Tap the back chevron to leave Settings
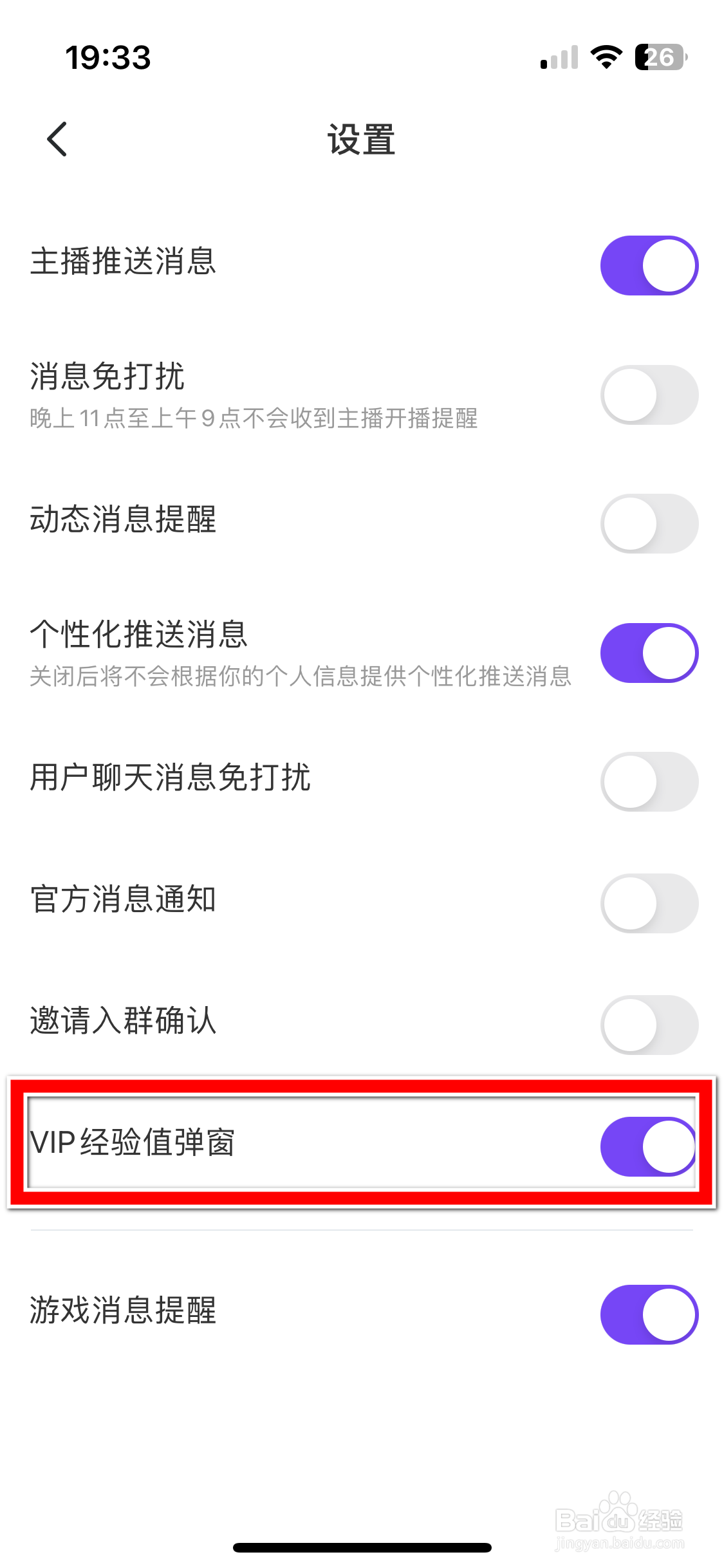The image size is (724, 1568). pos(57,138)
